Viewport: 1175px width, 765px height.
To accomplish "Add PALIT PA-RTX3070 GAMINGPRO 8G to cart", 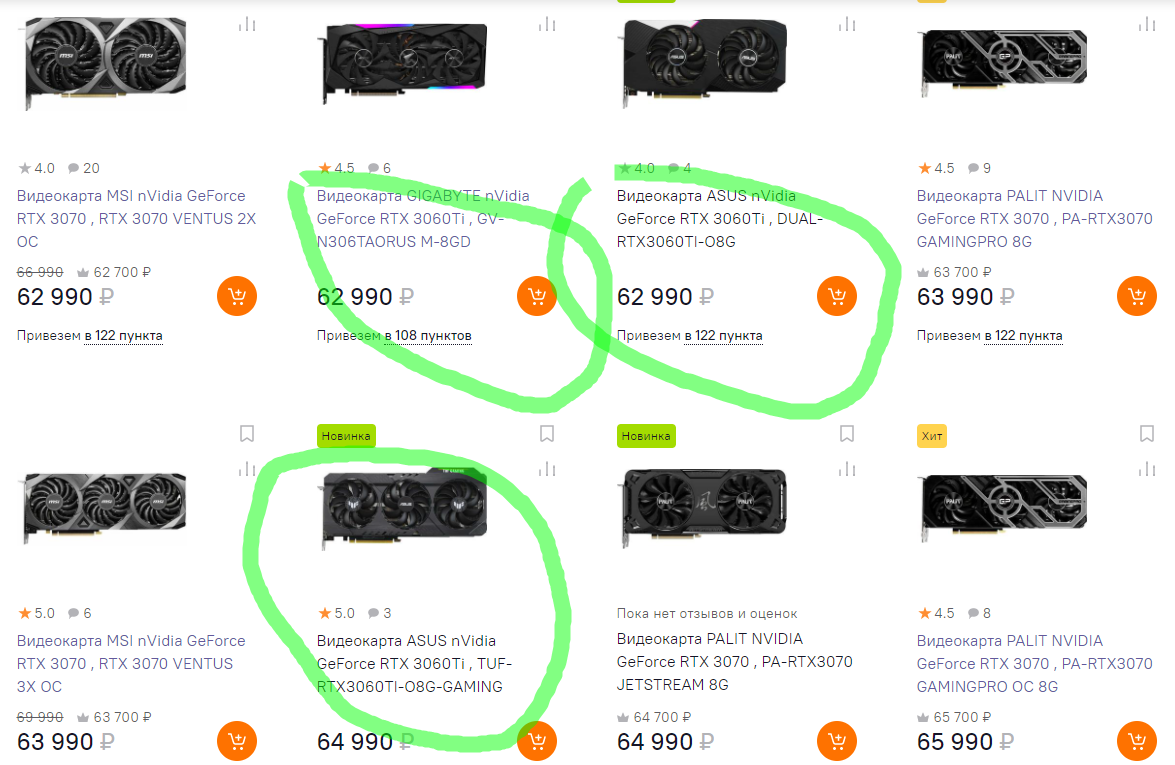I will 1137,296.
